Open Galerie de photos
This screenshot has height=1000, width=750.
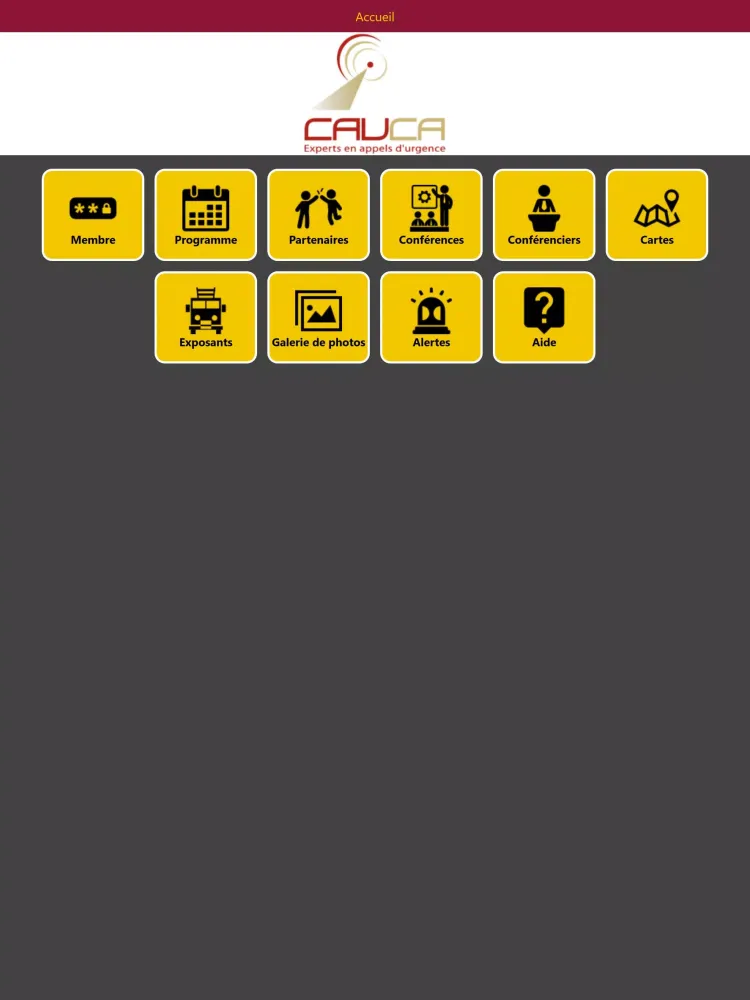click(319, 317)
